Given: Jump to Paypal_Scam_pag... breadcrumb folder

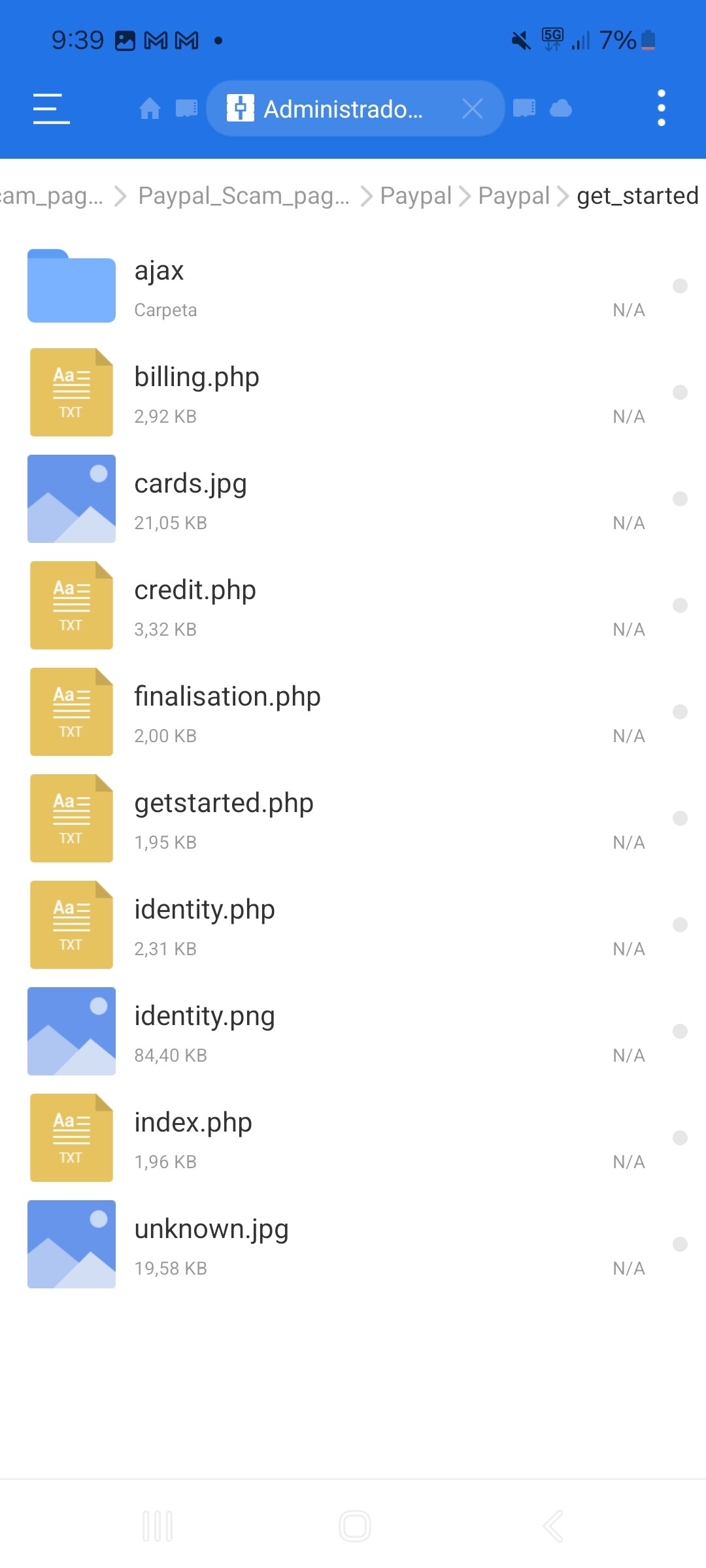Looking at the screenshot, I should [x=244, y=195].
